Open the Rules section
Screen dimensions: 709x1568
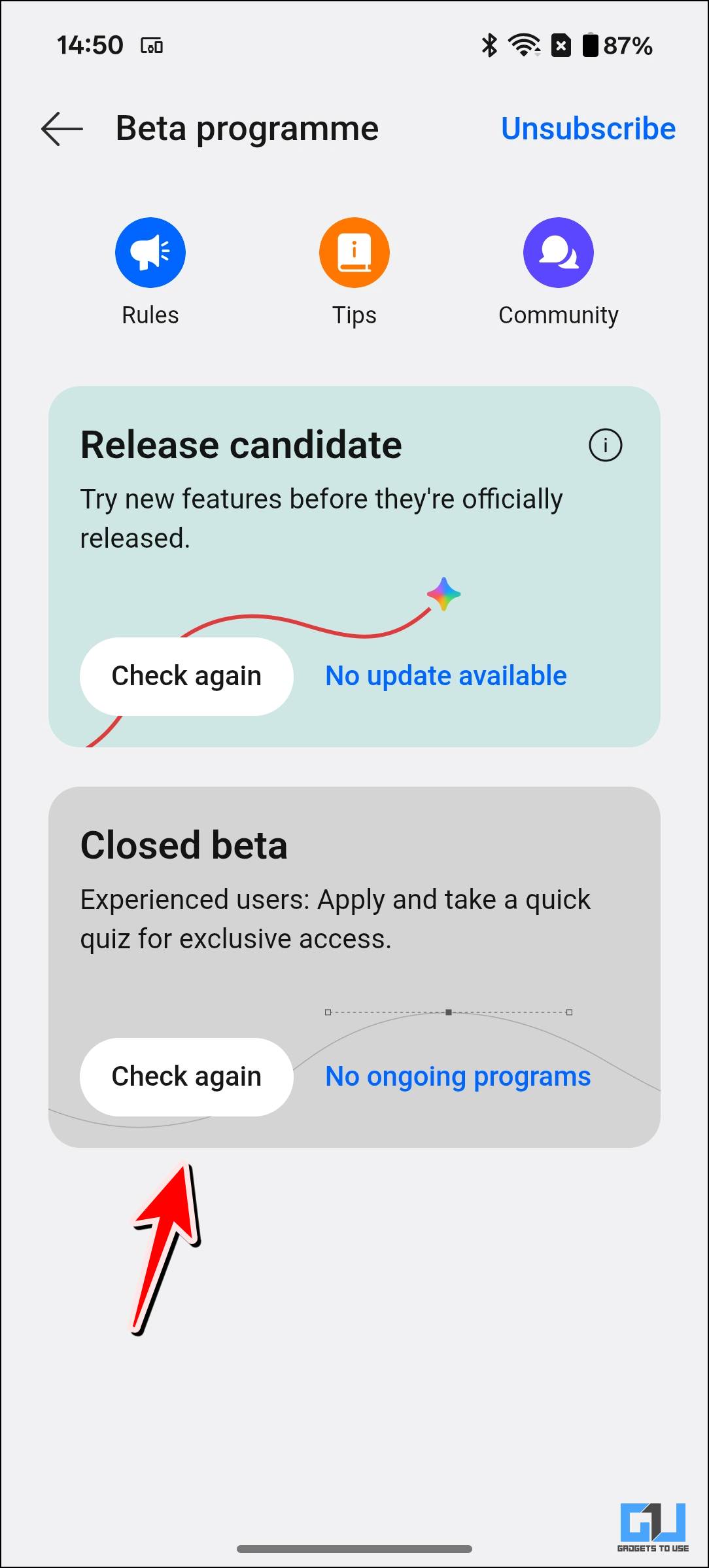150,253
